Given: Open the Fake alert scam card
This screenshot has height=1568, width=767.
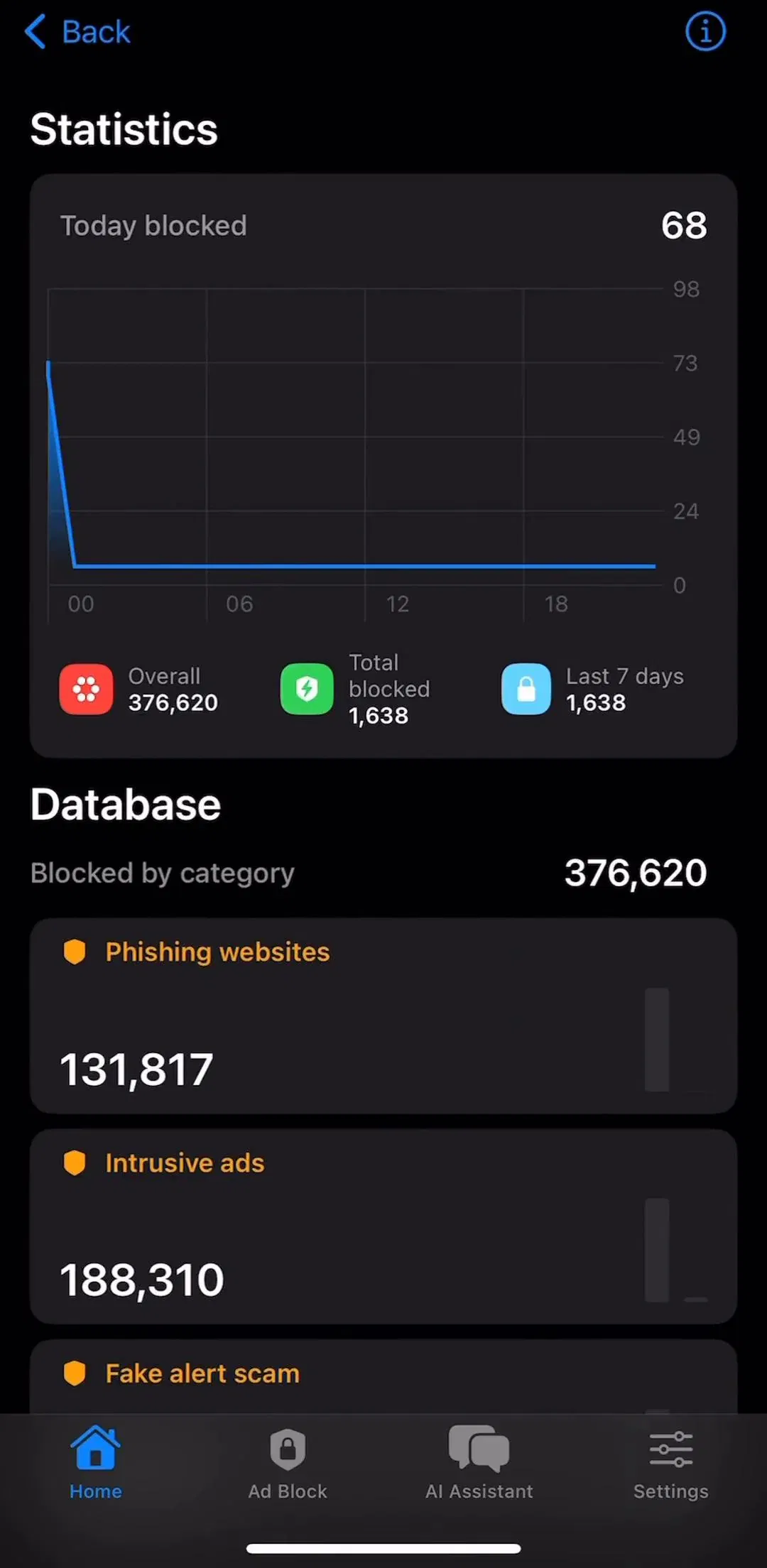Looking at the screenshot, I should tap(383, 1376).
